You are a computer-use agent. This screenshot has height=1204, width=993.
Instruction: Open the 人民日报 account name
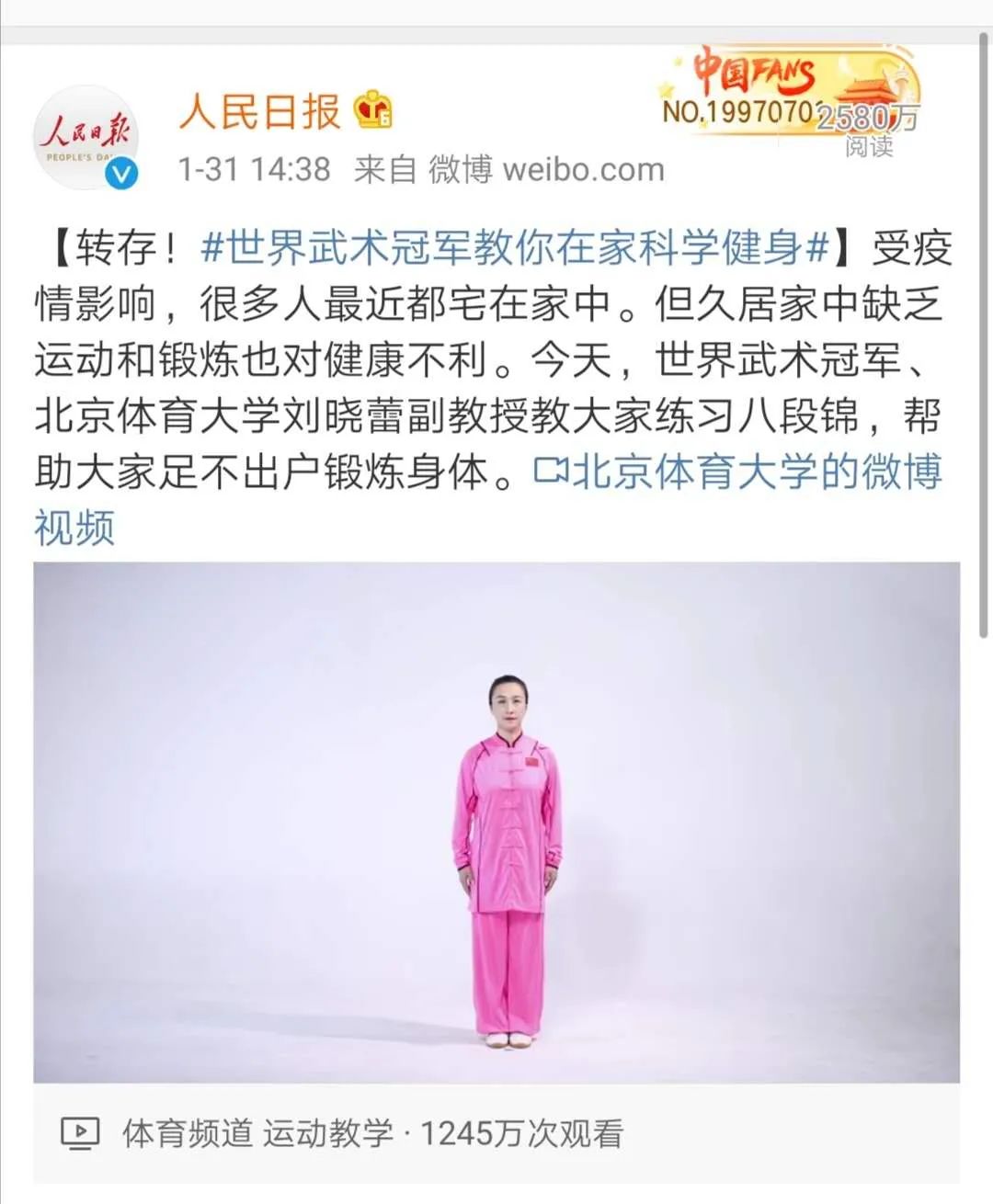pyautogui.click(x=260, y=112)
